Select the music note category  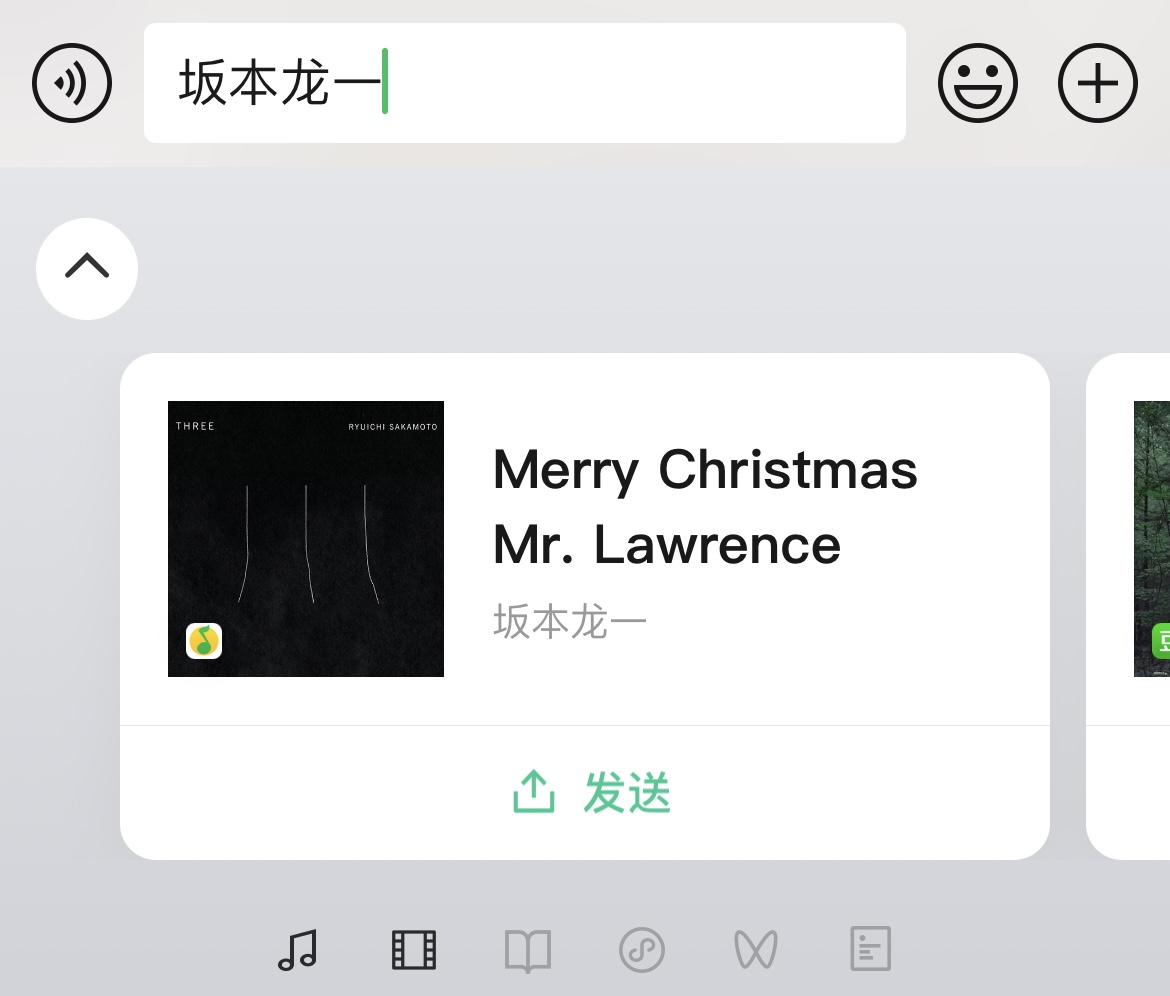point(297,949)
